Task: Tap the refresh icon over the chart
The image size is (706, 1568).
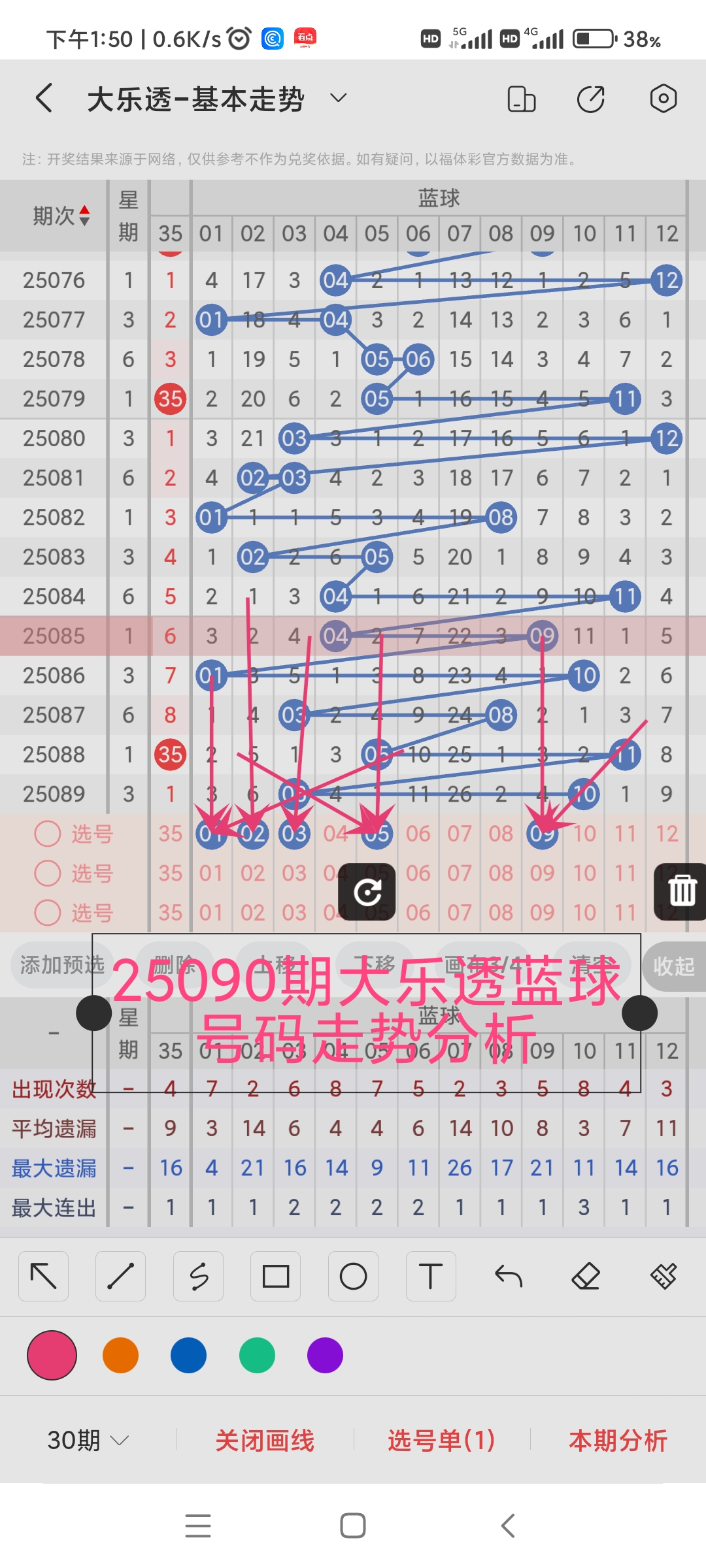Action: coord(368,891)
